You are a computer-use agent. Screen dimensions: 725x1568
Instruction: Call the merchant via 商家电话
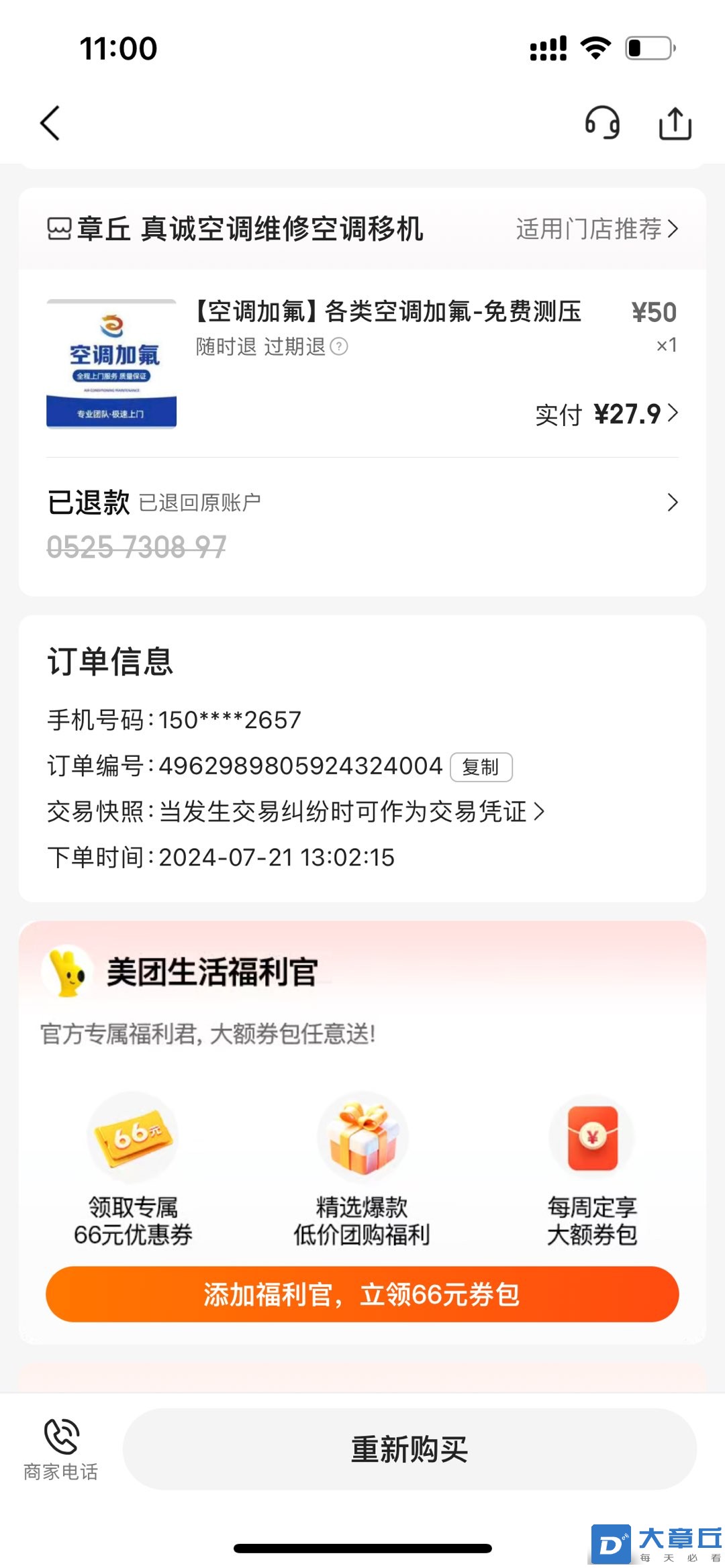[x=61, y=1450]
